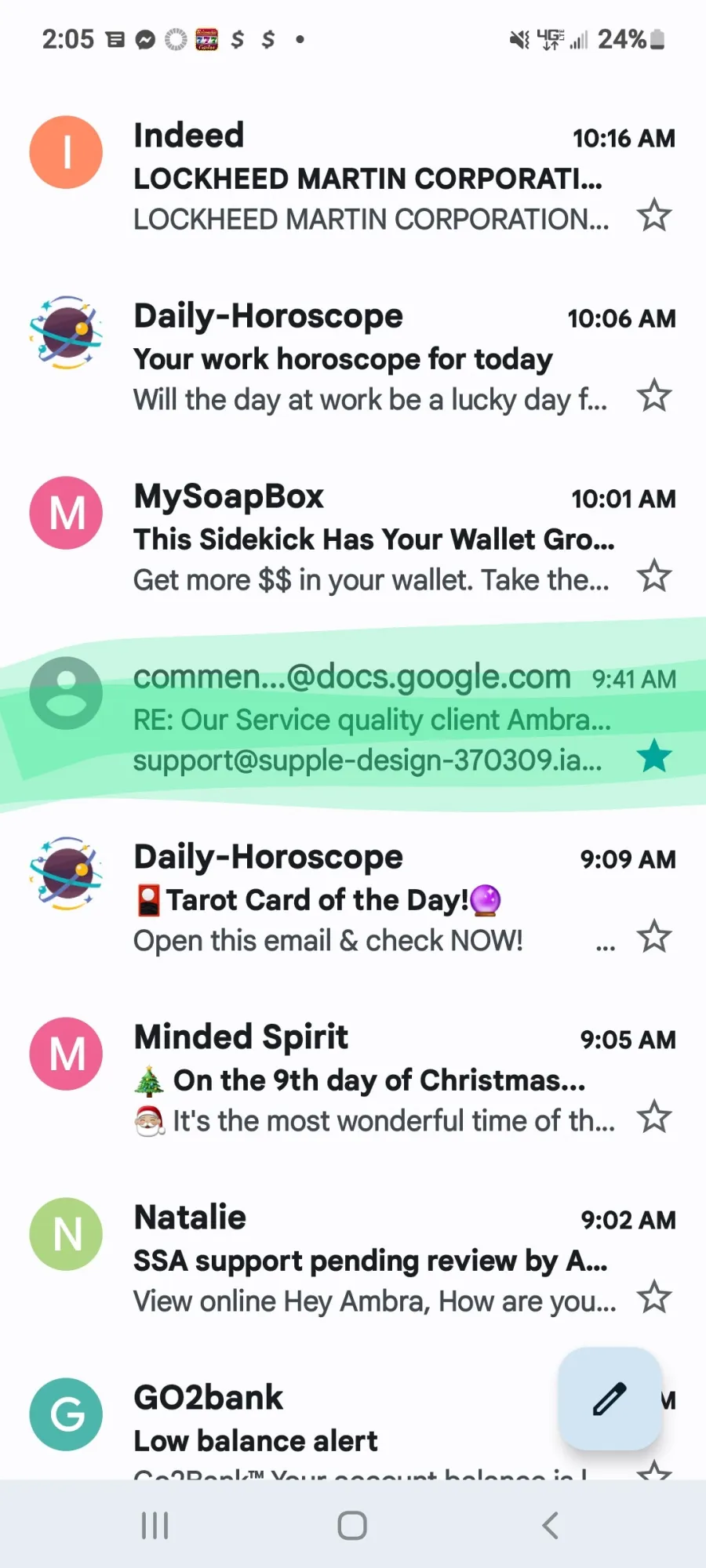Open the Minded Spirit email
The width and height of the screenshot is (706, 1568).
pos(353,1078)
